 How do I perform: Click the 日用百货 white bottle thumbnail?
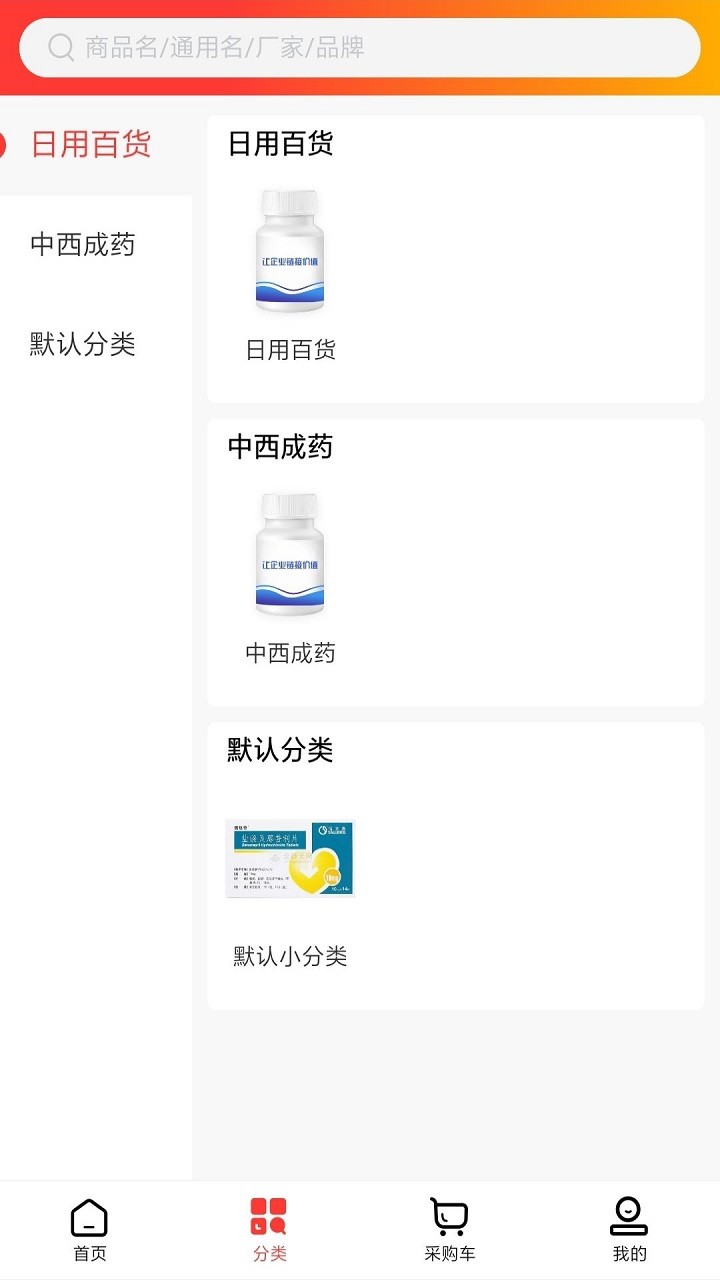click(x=291, y=250)
